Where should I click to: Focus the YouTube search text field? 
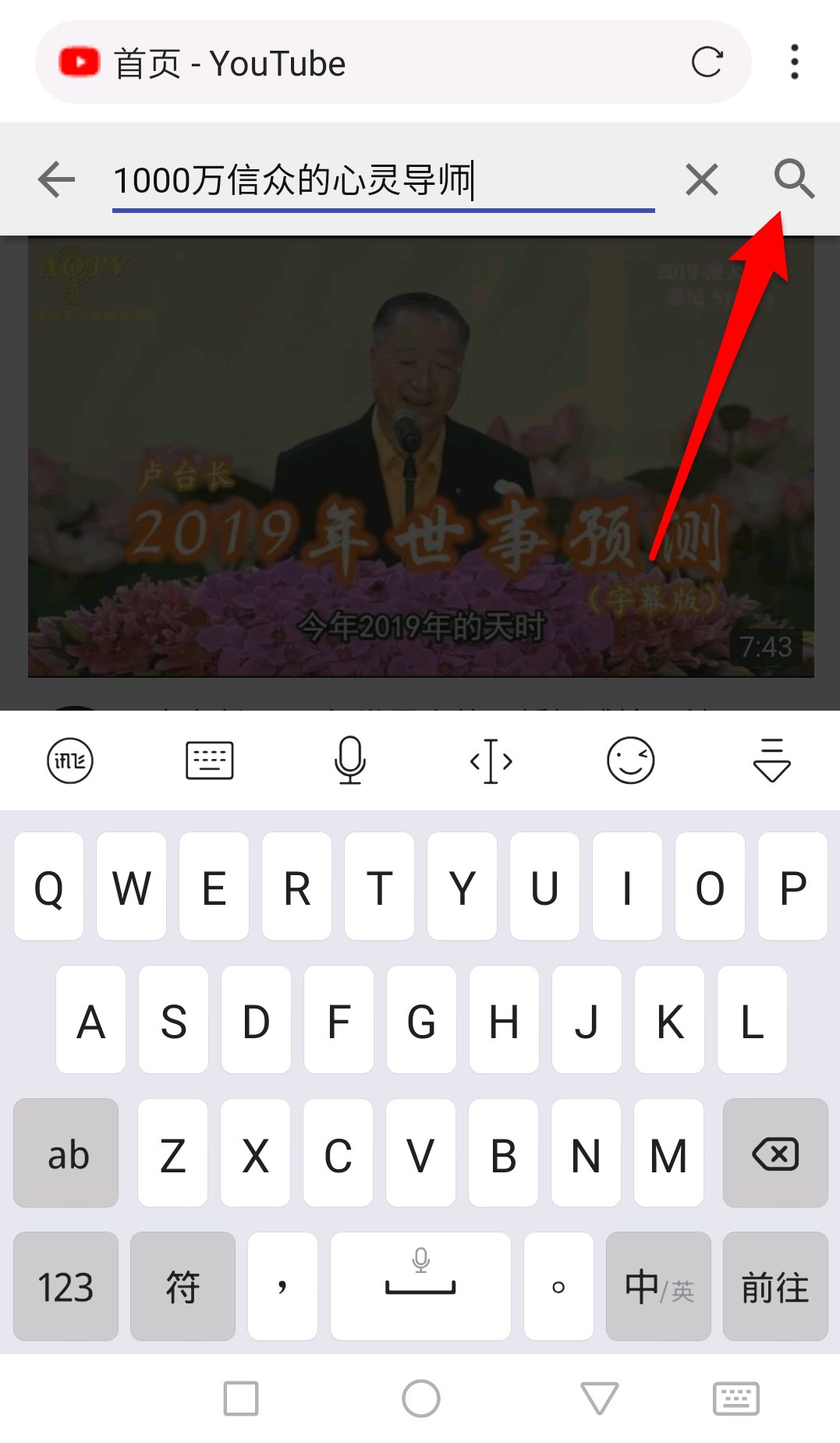click(382, 180)
